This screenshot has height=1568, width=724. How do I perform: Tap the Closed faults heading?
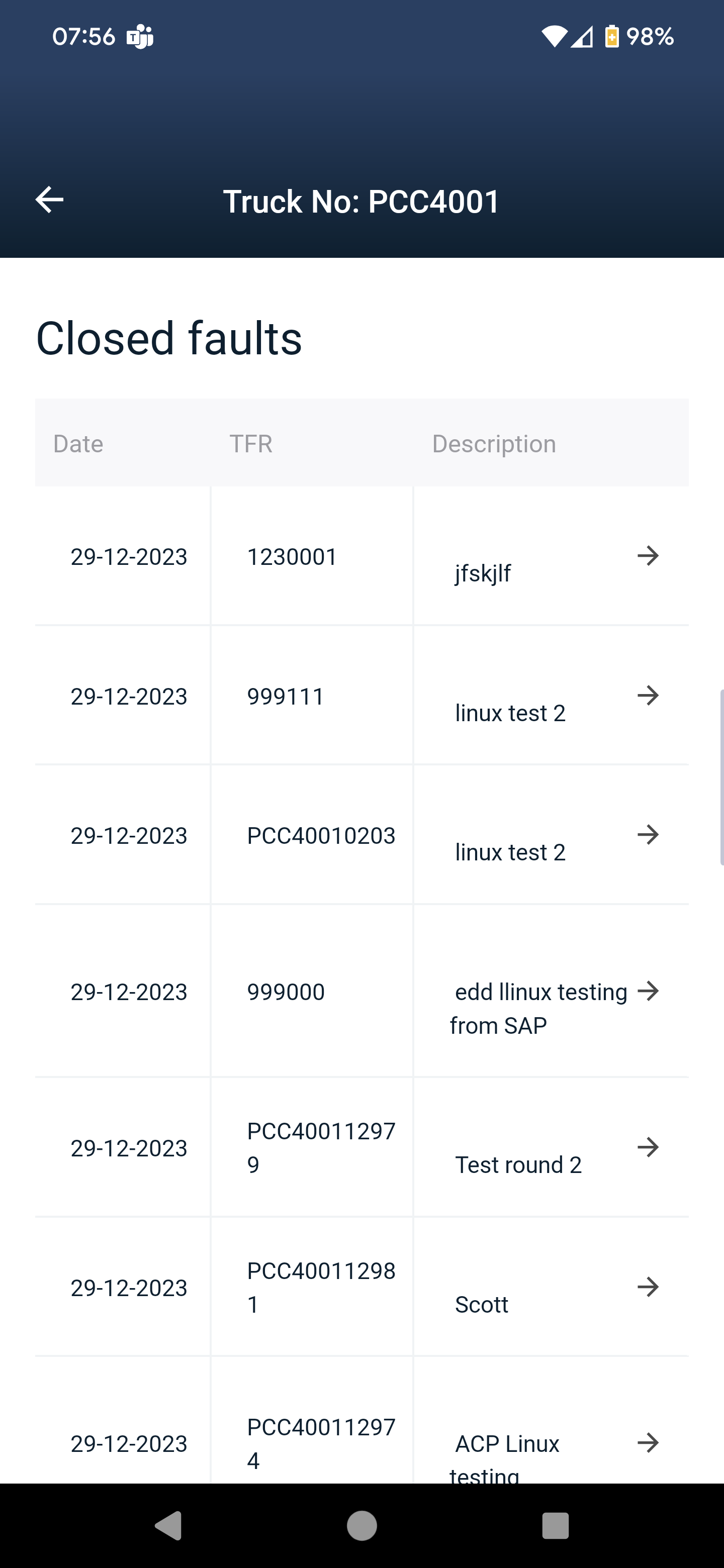pos(168,338)
